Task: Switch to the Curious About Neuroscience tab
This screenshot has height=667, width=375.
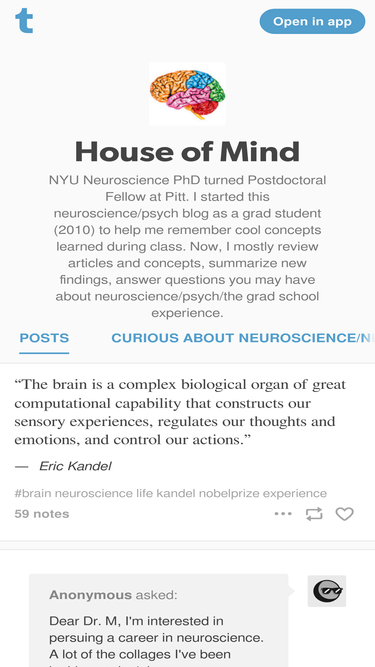Action: tap(243, 338)
